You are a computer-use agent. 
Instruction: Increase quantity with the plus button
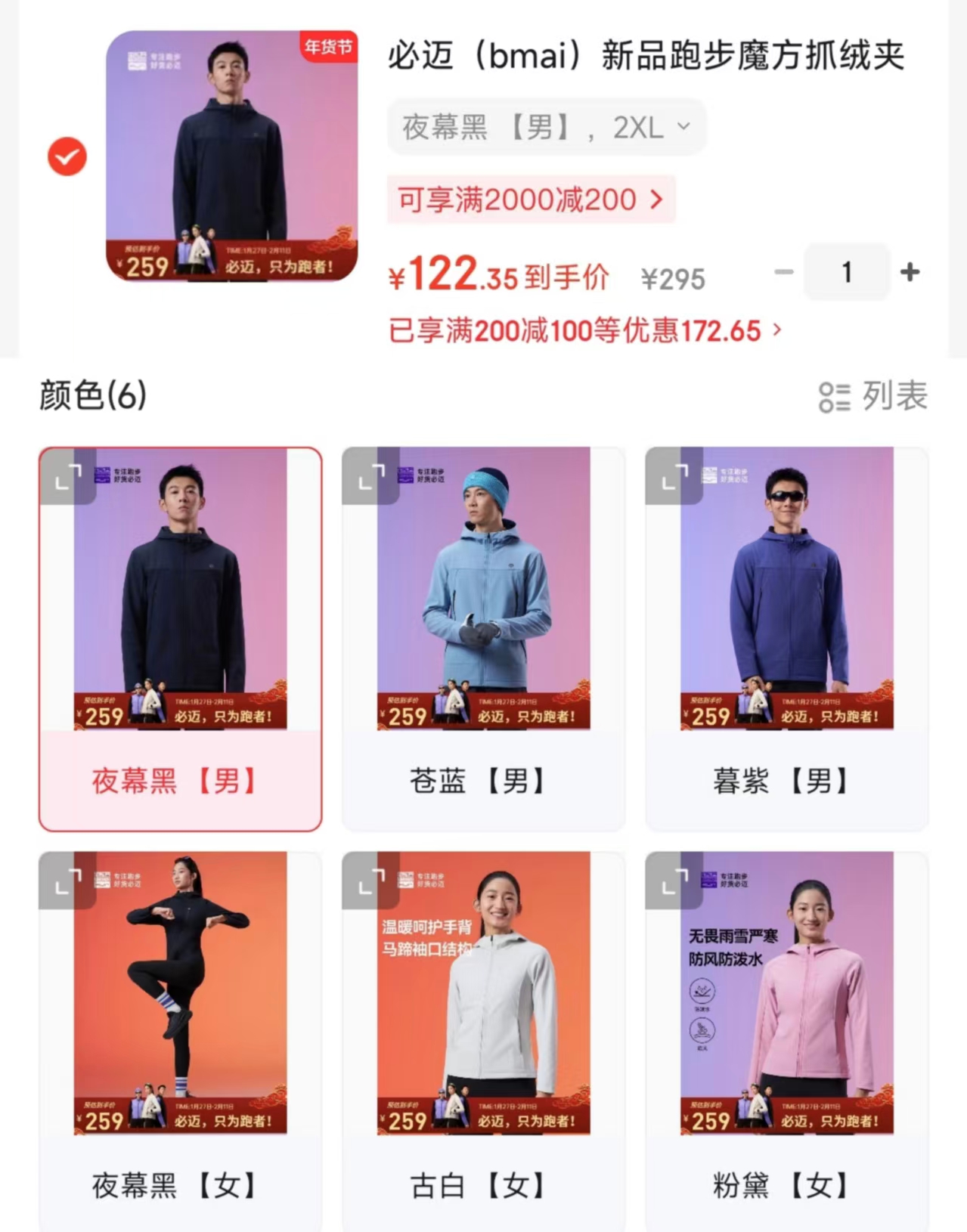tap(910, 271)
